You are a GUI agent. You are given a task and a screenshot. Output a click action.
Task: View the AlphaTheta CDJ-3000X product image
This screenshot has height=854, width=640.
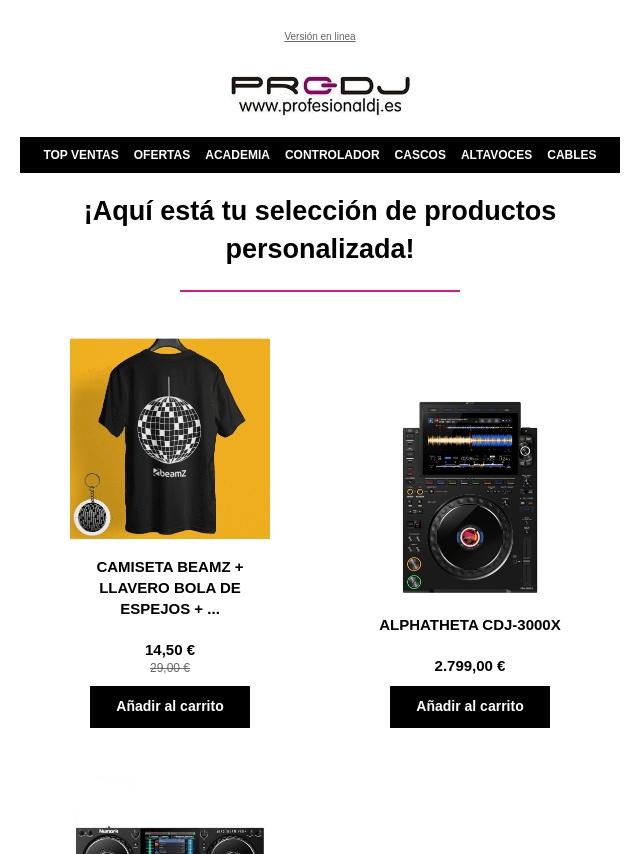(470, 496)
